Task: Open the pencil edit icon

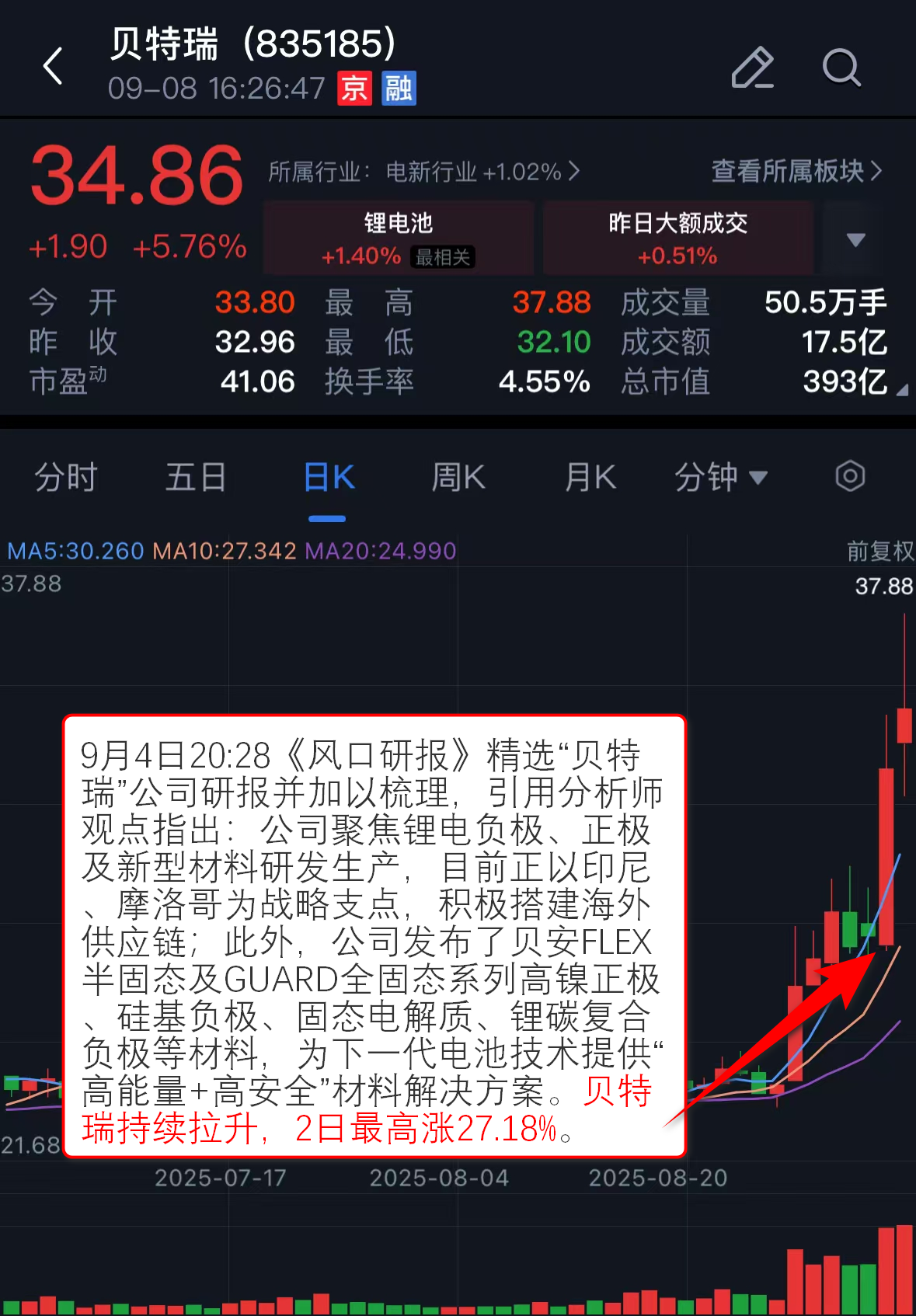Action: coord(752,68)
